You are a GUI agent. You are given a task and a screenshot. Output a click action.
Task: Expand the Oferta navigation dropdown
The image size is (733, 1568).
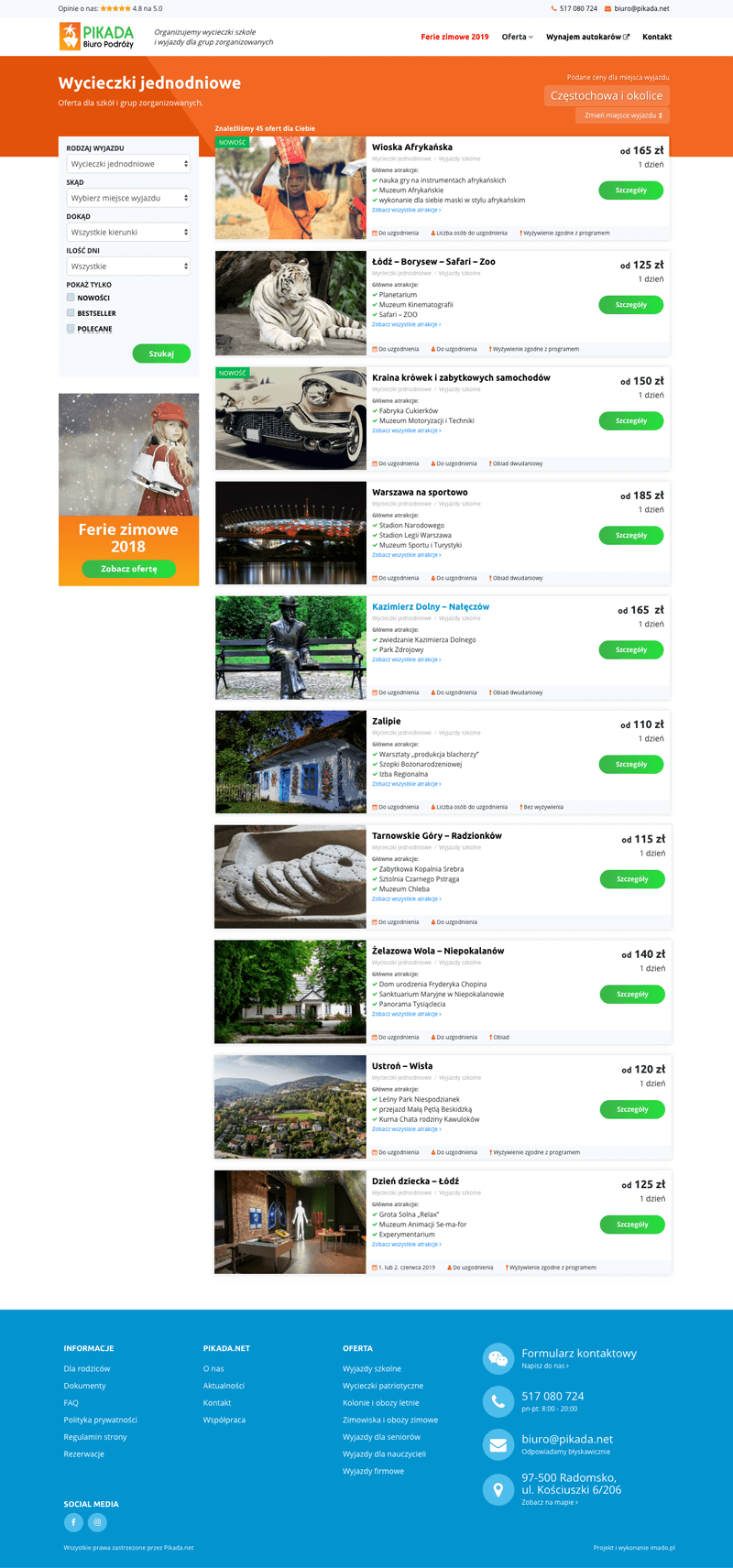click(x=517, y=37)
